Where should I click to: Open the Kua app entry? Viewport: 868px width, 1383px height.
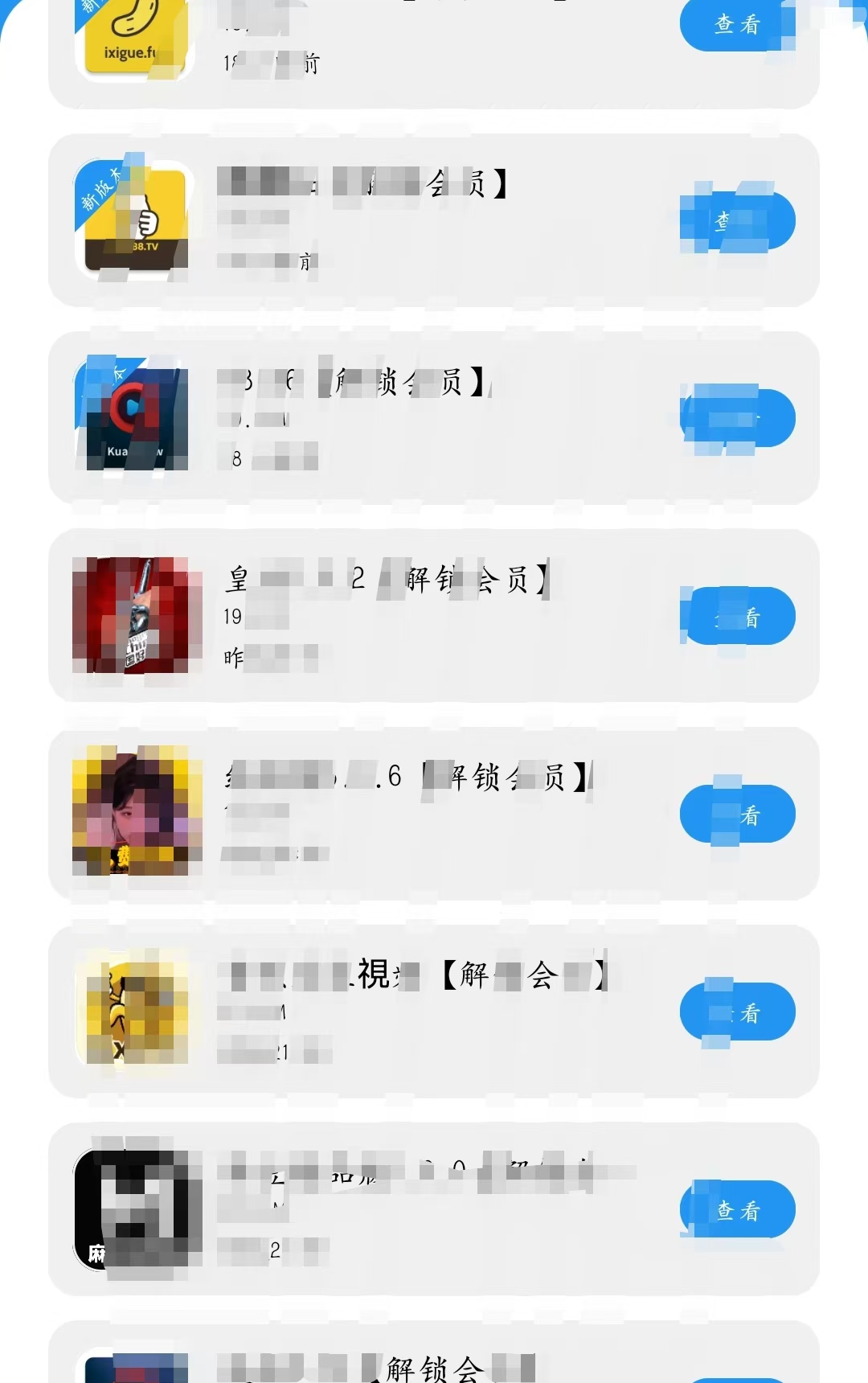pyautogui.click(x=434, y=418)
